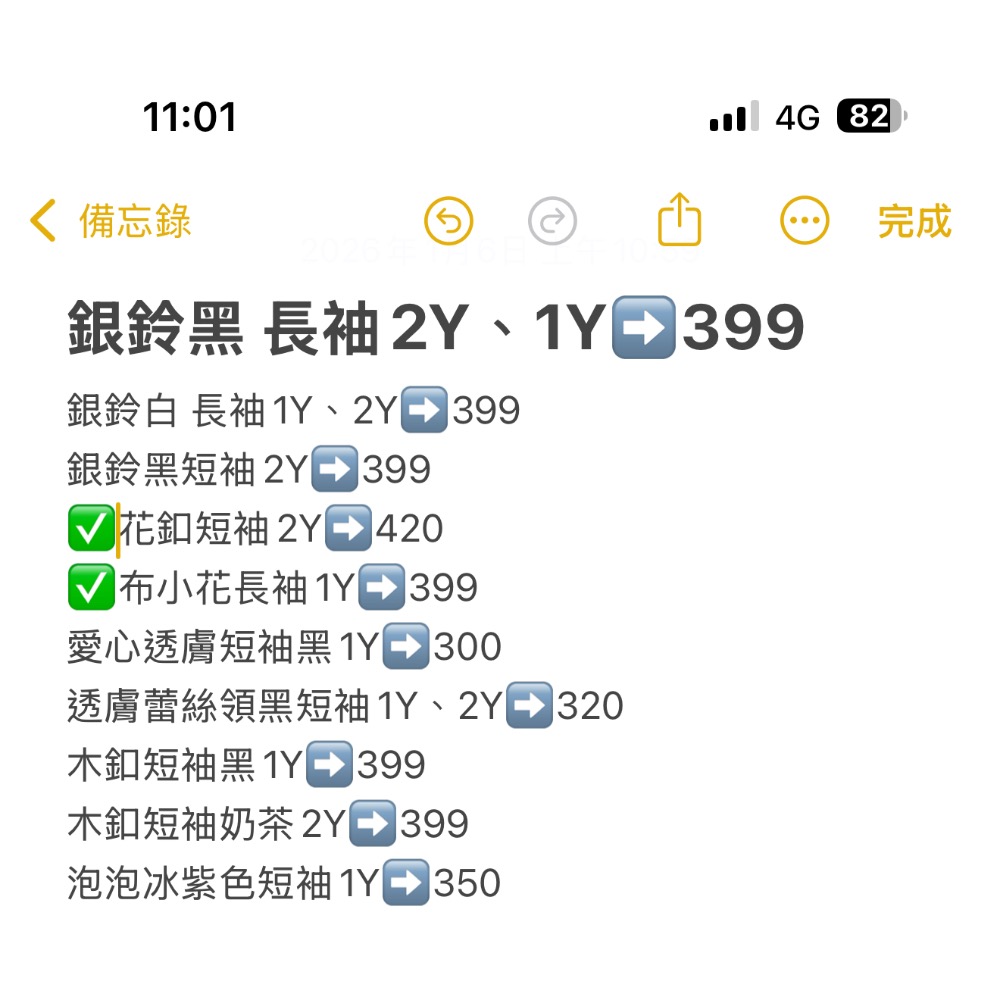The width and height of the screenshot is (1000, 1000).
Task: Go back to 備忘錄 list
Action: click(x=110, y=221)
